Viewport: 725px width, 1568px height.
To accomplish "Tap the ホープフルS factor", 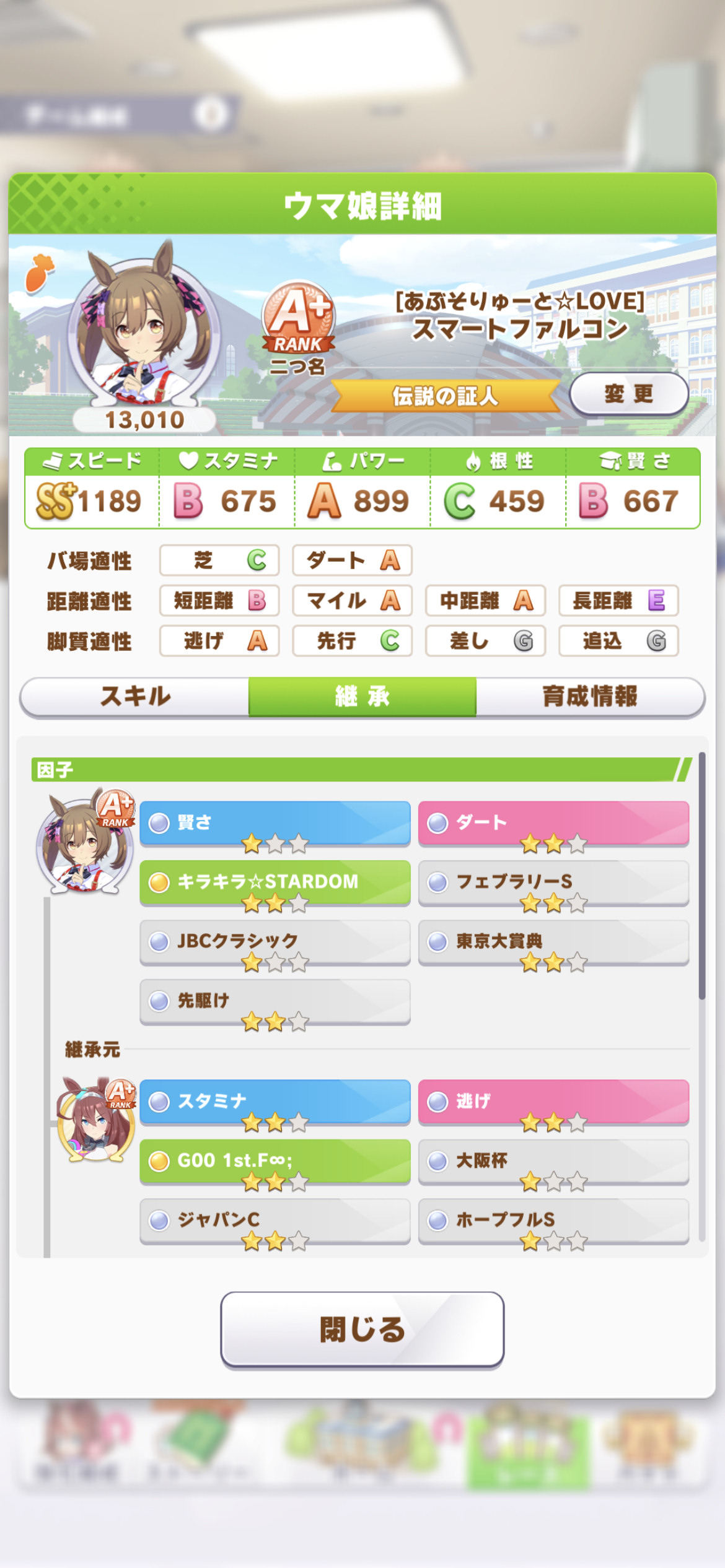I will coord(553,1221).
